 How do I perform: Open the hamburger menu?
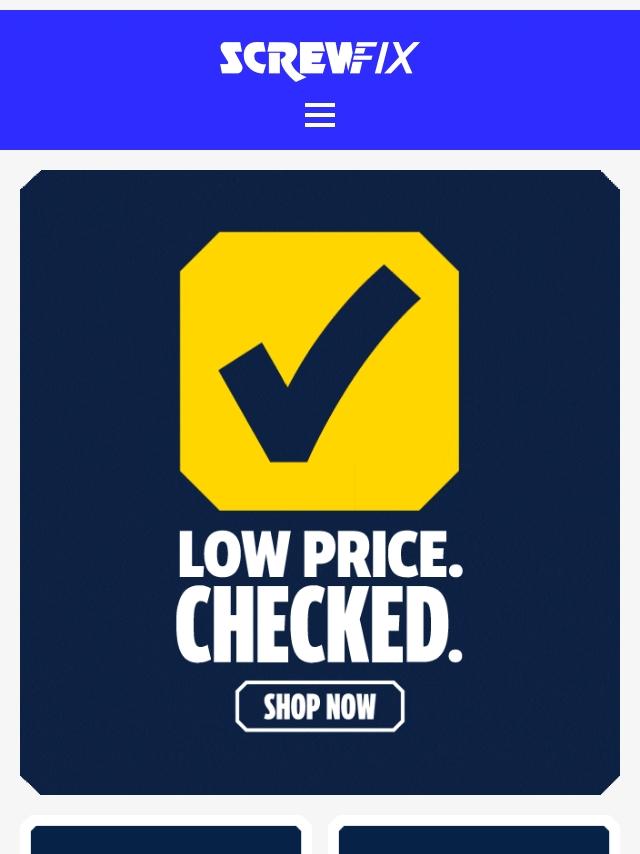[320, 115]
